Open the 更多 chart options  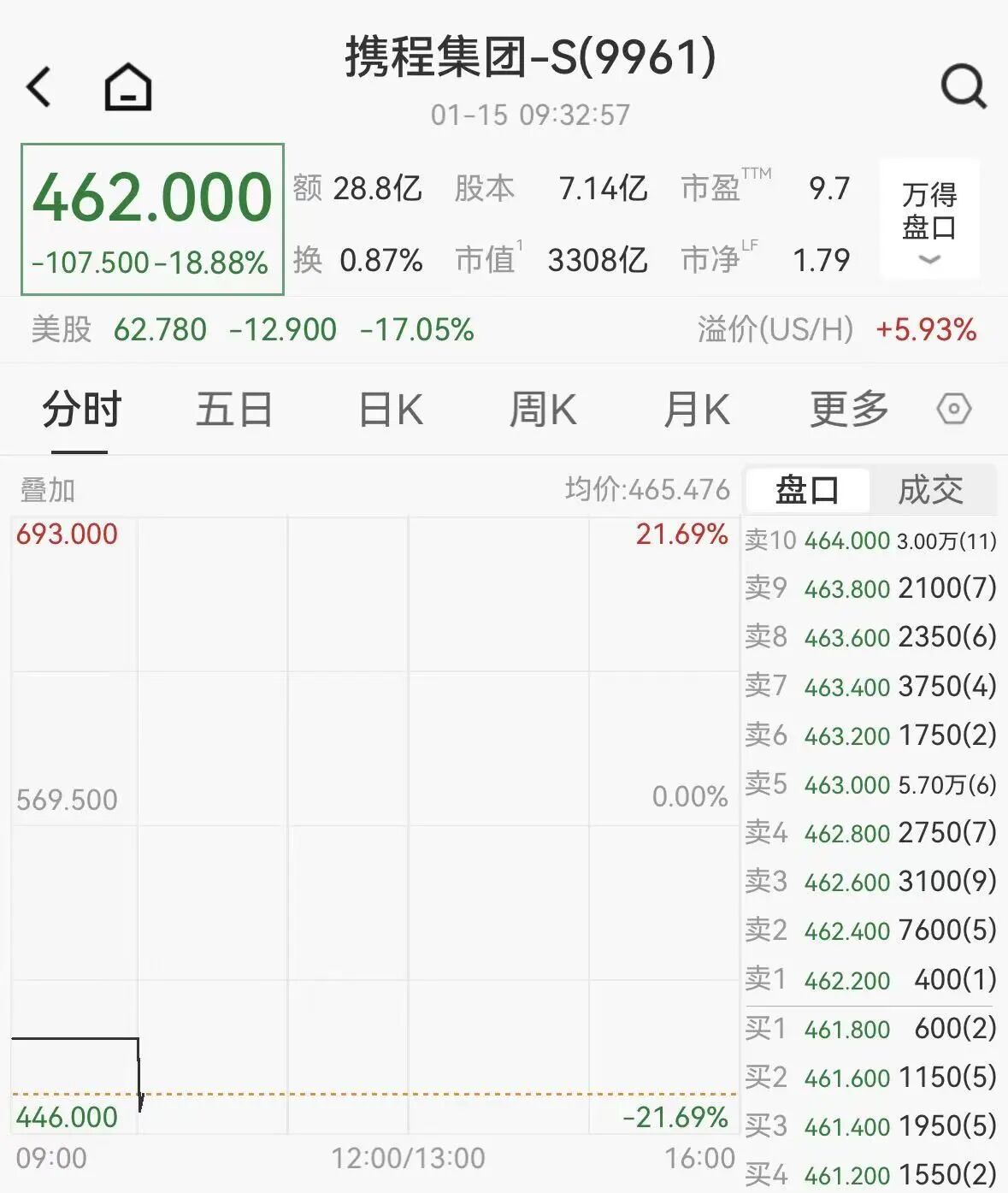849,410
